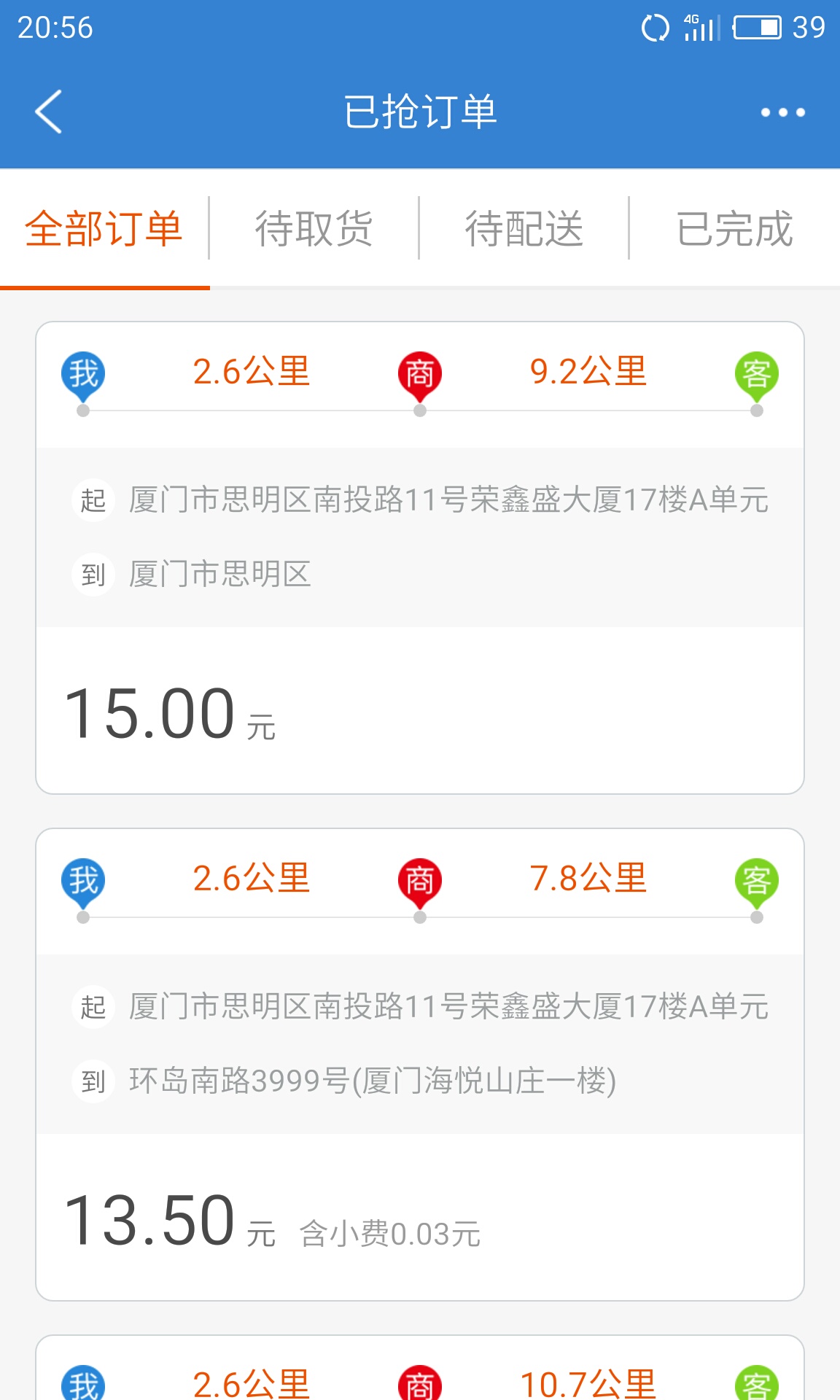This screenshot has width=840, height=1400.
Task: Go back from the 已抢订单 page
Action: pos(49,112)
